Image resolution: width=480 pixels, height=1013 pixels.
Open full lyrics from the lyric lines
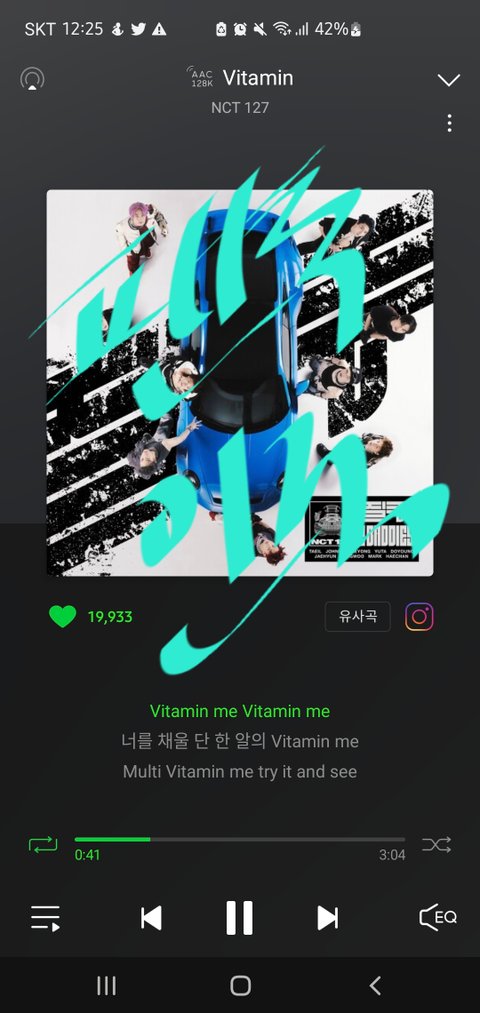[240, 741]
